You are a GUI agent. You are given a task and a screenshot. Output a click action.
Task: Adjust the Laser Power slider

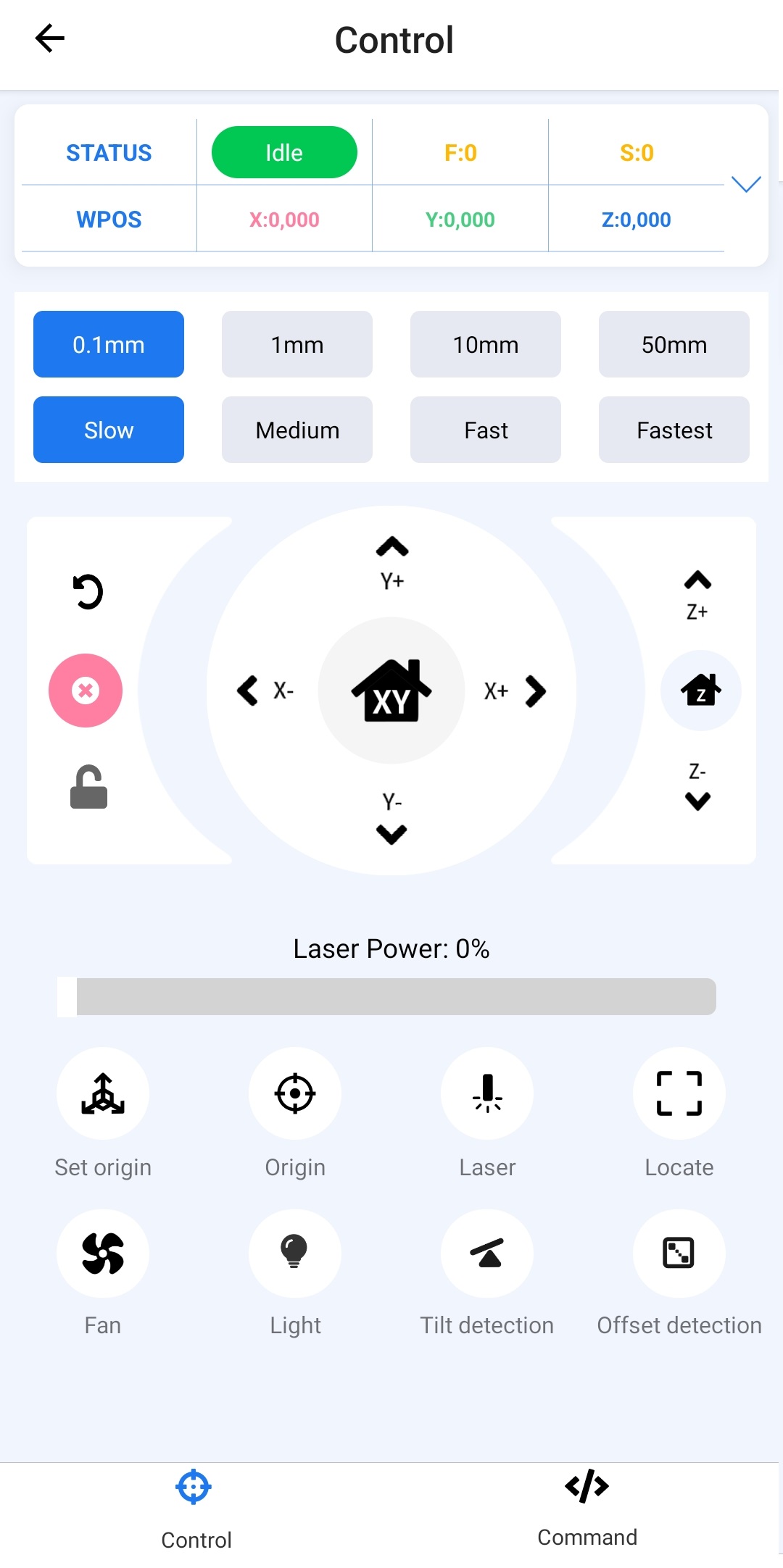pyautogui.click(x=387, y=997)
